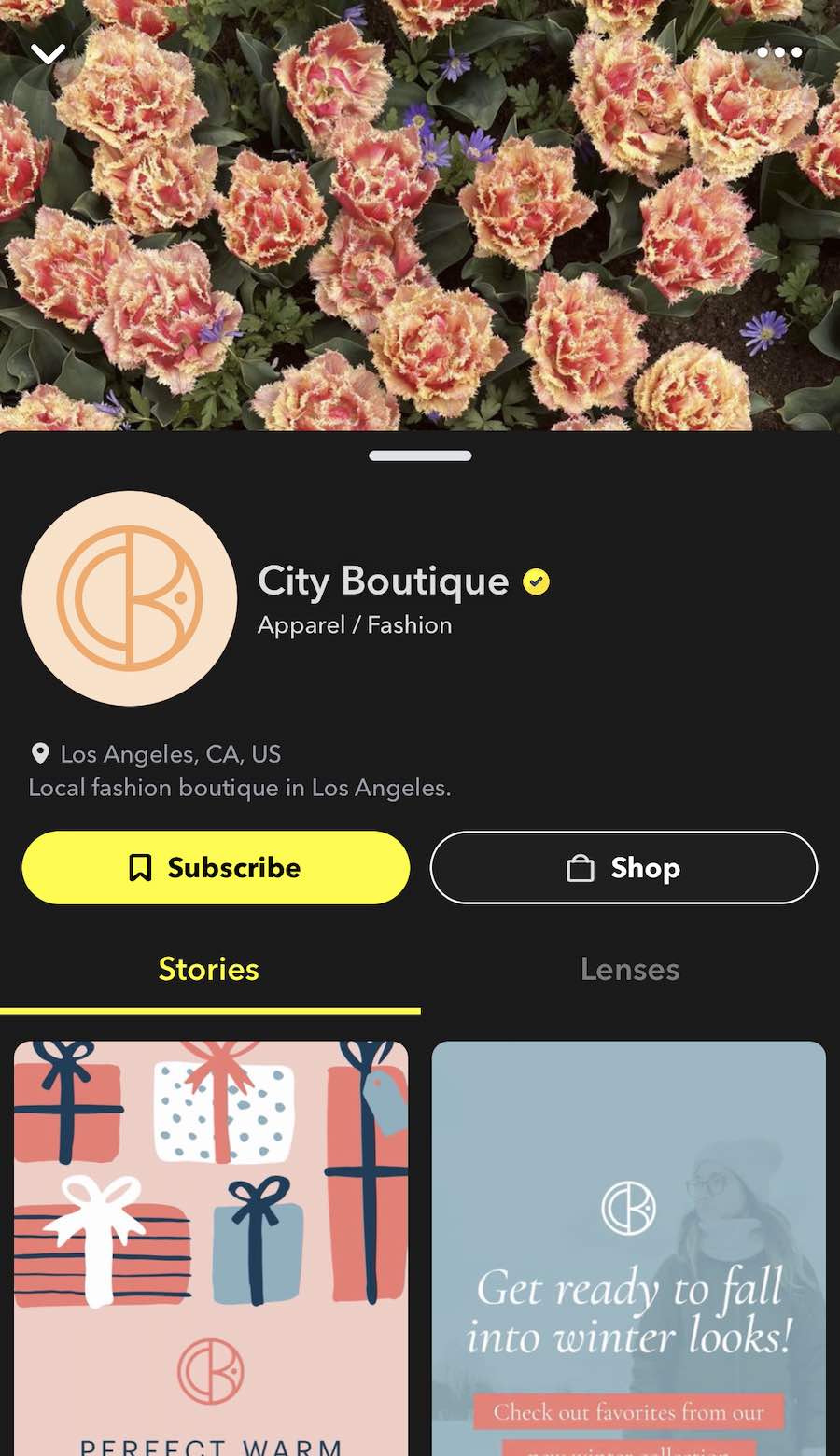Collapse the profile with the down chevron

(47, 52)
